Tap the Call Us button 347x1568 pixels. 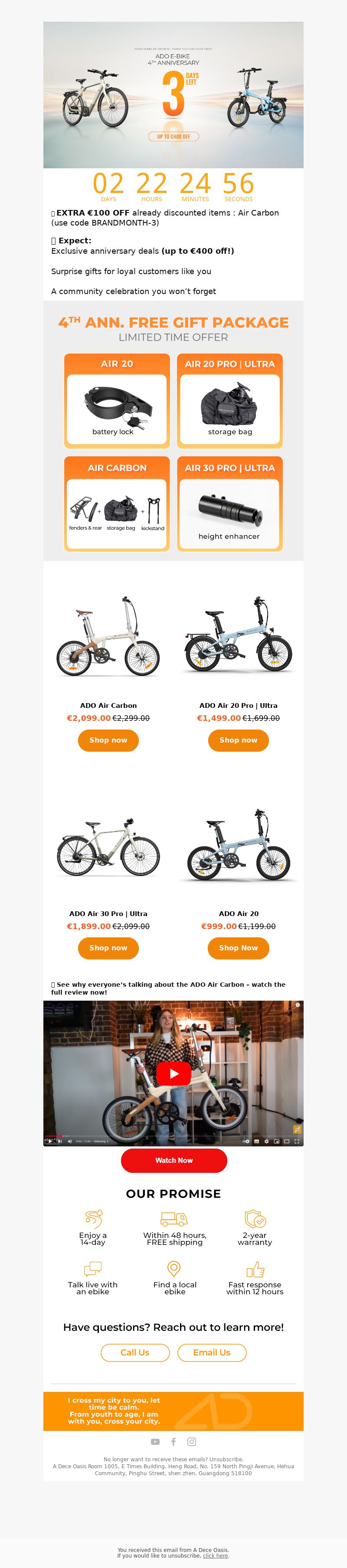pyautogui.click(x=134, y=1352)
